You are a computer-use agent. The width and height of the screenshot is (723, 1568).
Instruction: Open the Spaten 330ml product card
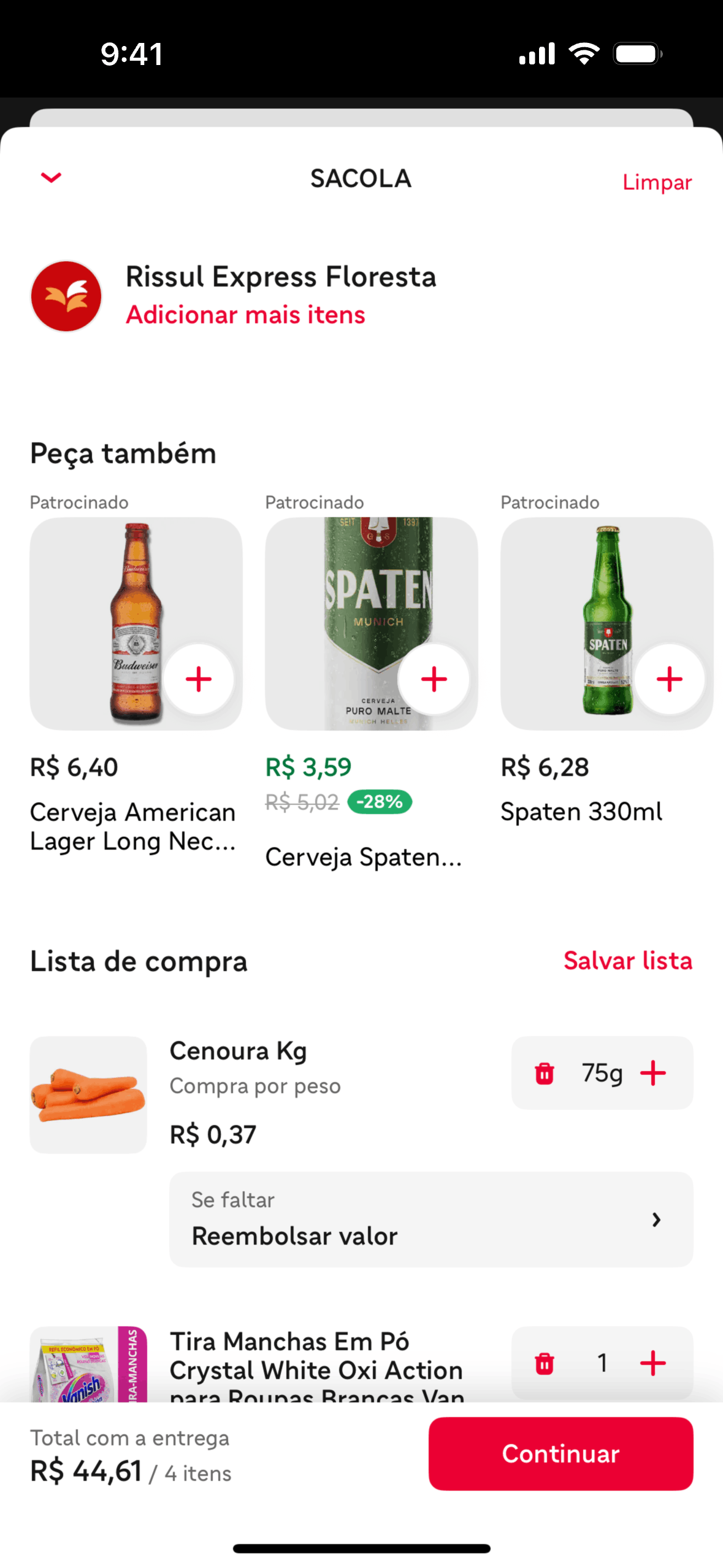(581, 812)
